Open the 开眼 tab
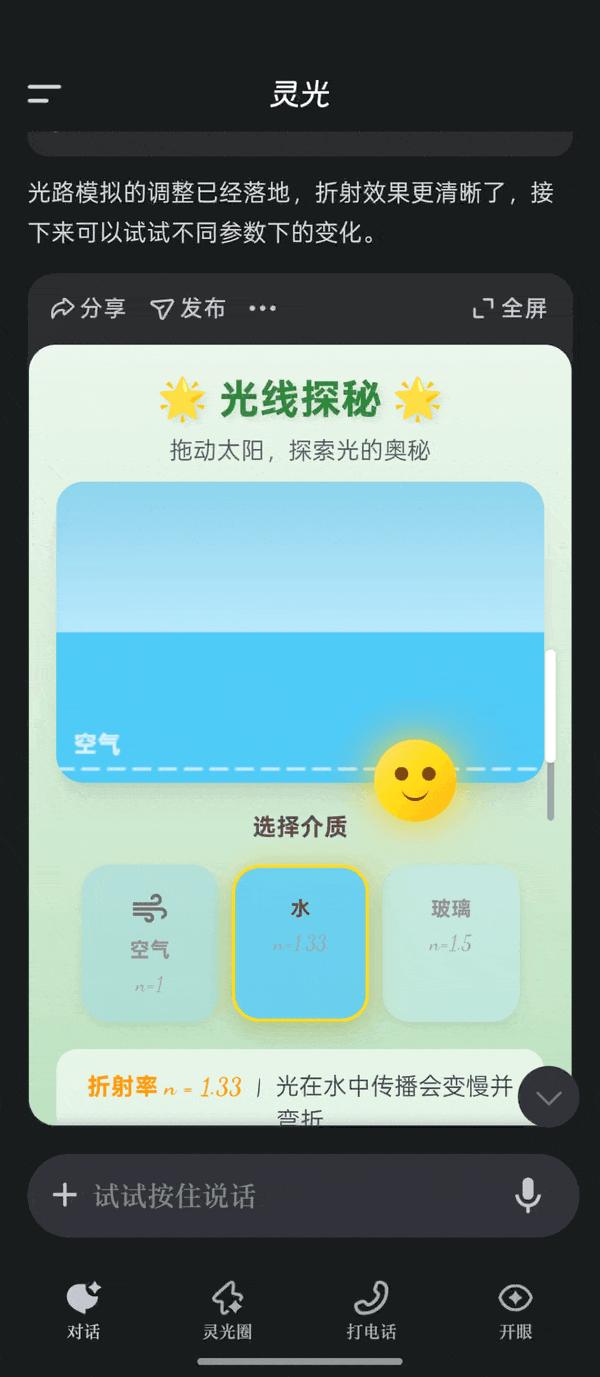600x1377 pixels. click(515, 1310)
